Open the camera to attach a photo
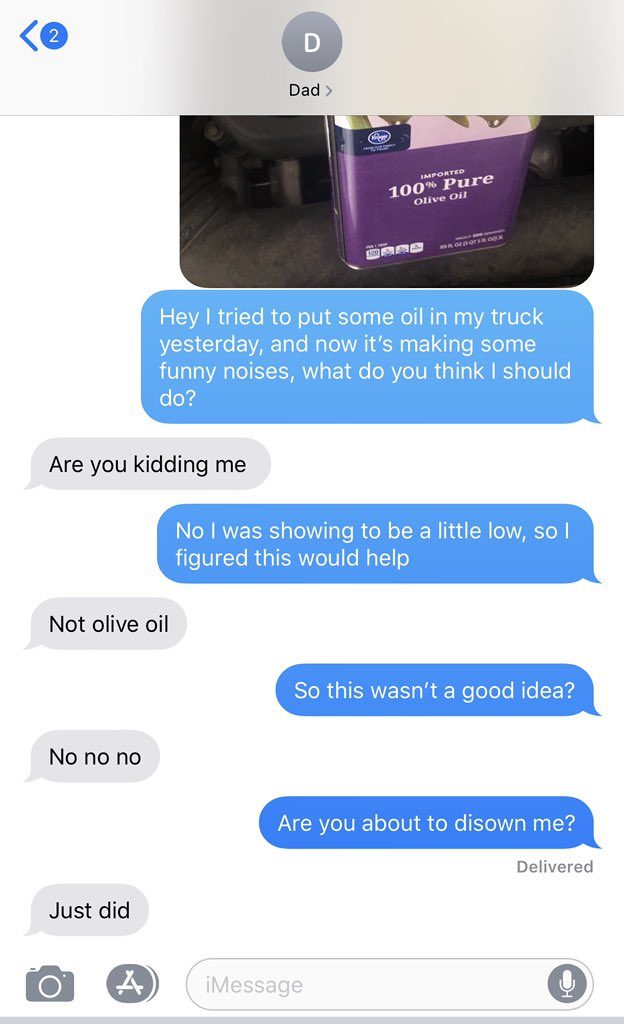624x1024 pixels. (x=50, y=984)
